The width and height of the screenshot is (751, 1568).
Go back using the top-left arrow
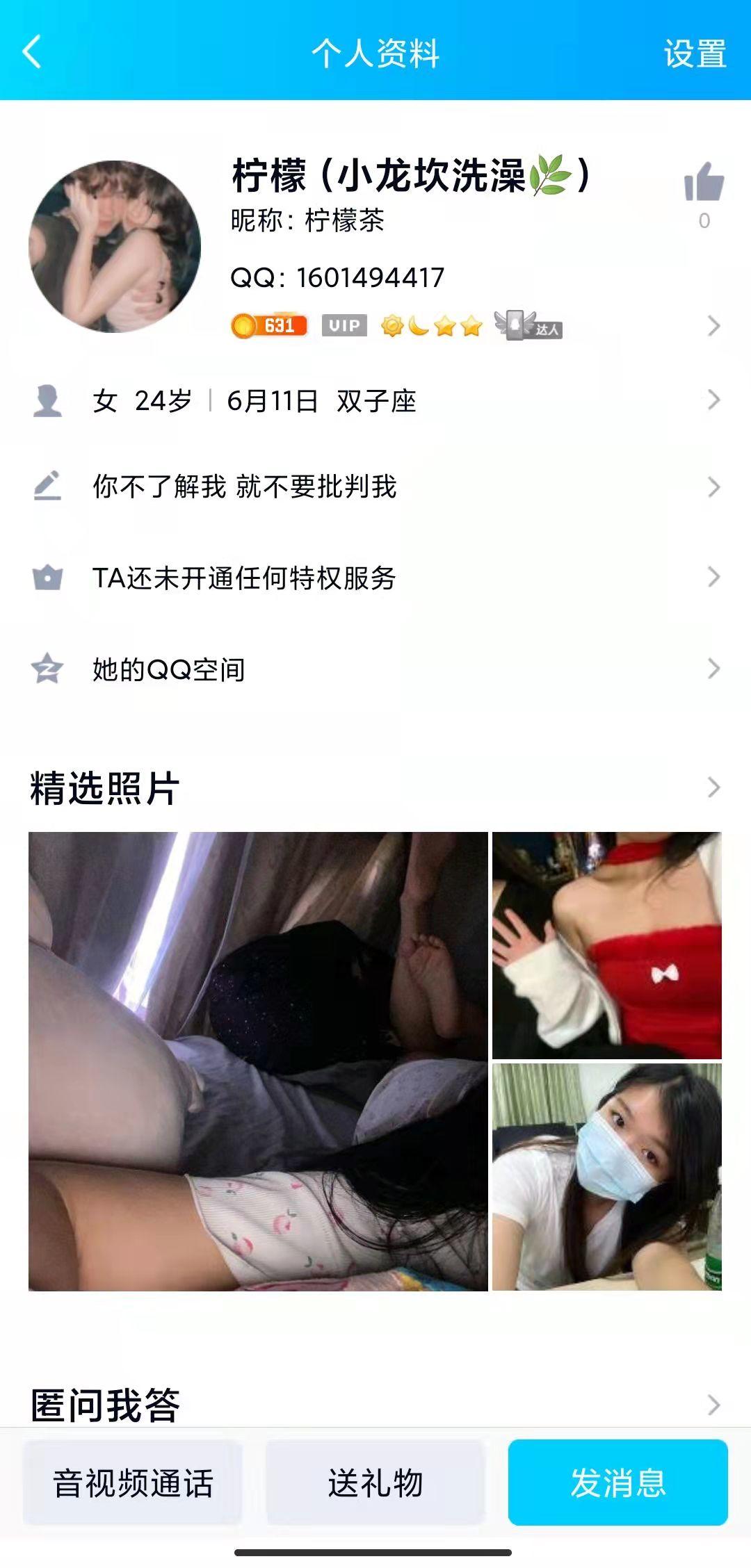(x=32, y=52)
